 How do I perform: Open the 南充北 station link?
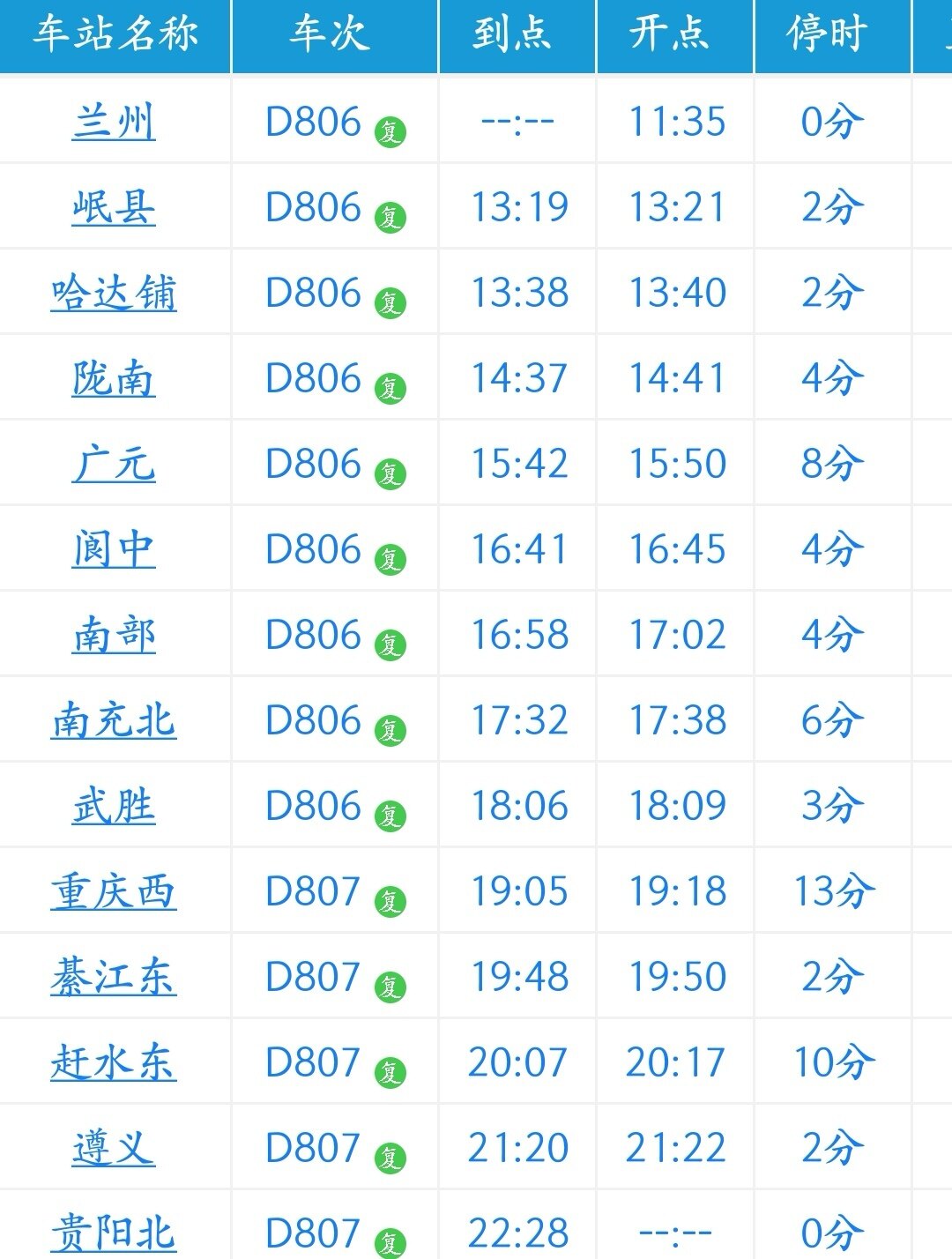(x=114, y=720)
